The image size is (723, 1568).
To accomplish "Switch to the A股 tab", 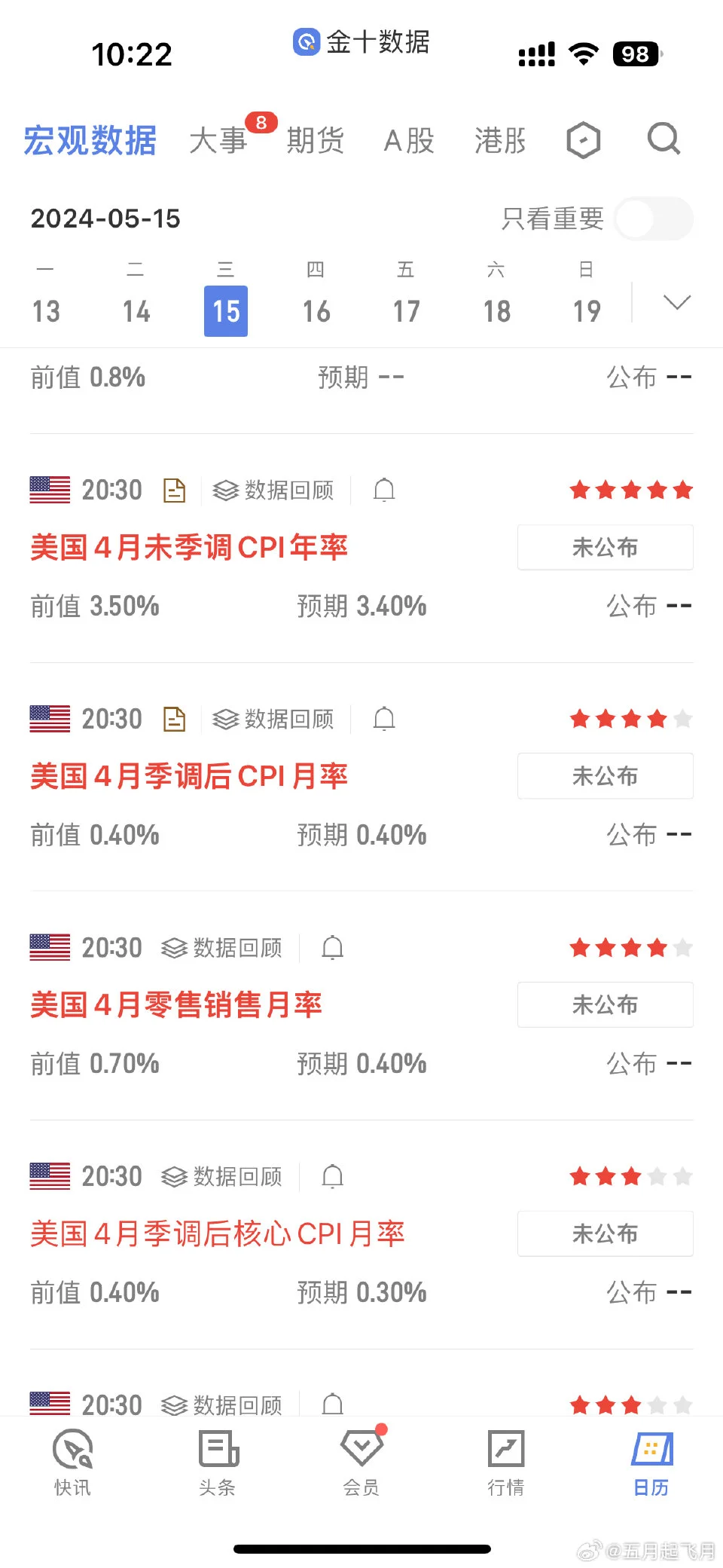I will pos(409,141).
